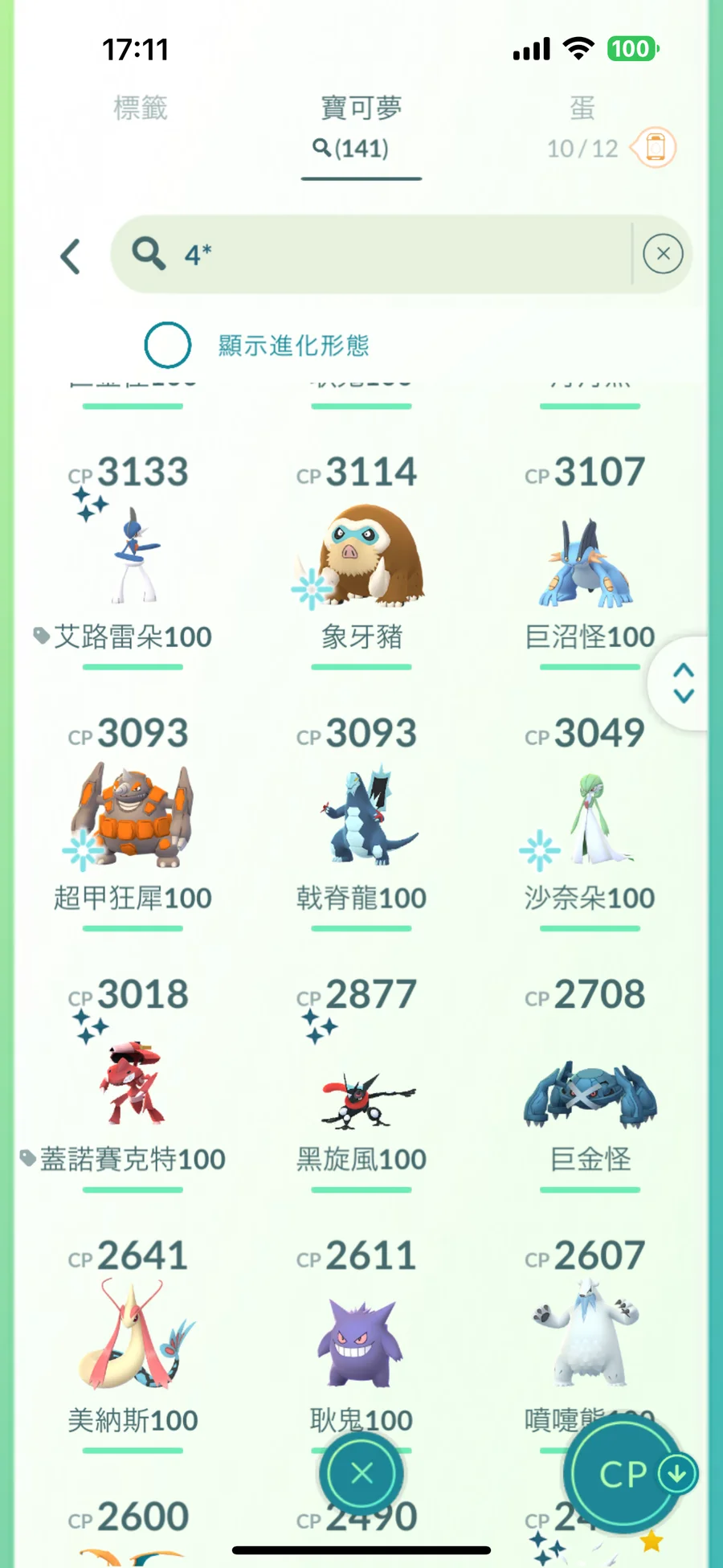
Task: Clear the 4* search text
Action: pos(663,255)
